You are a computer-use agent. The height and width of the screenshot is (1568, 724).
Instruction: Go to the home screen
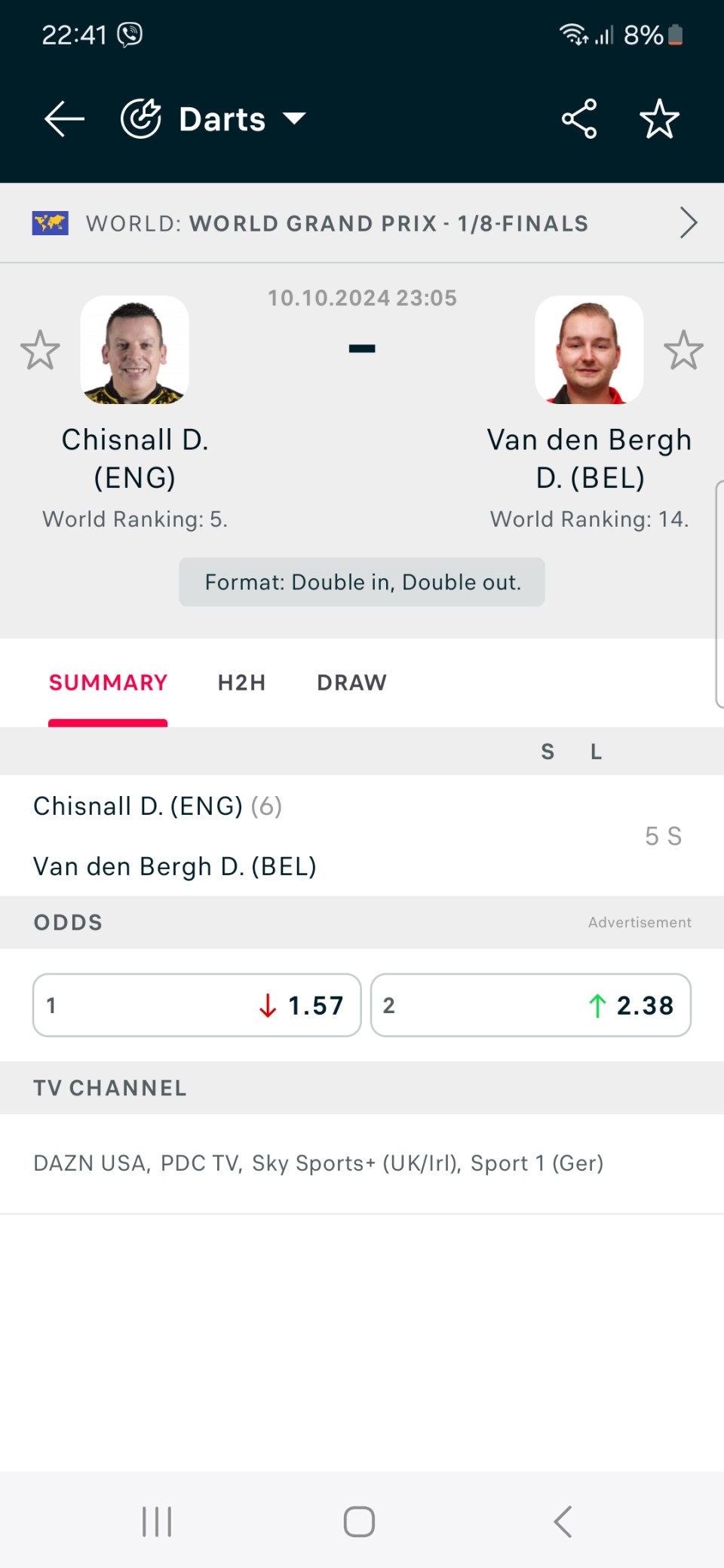(x=359, y=1521)
